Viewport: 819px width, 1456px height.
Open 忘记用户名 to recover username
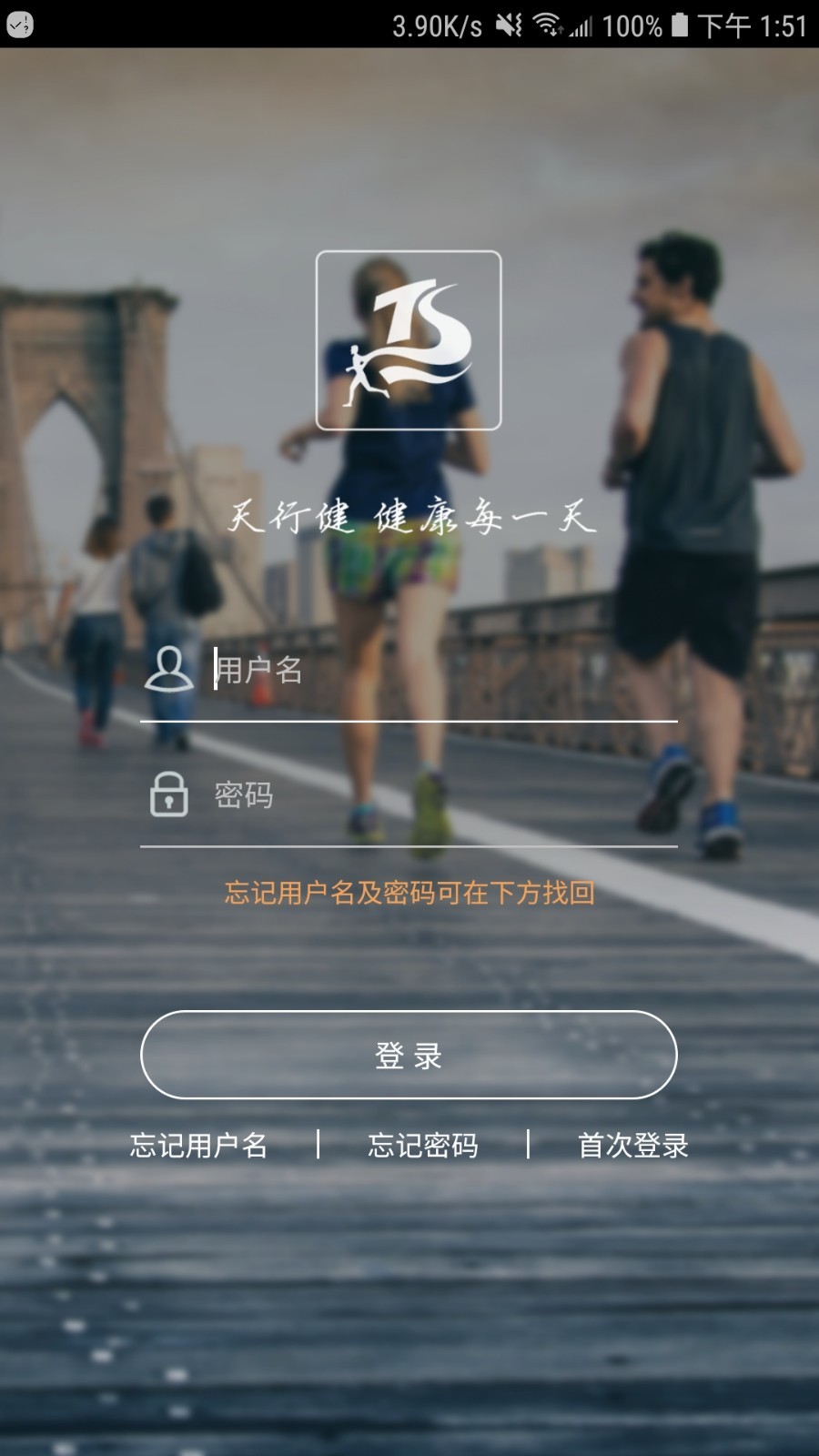click(198, 1145)
